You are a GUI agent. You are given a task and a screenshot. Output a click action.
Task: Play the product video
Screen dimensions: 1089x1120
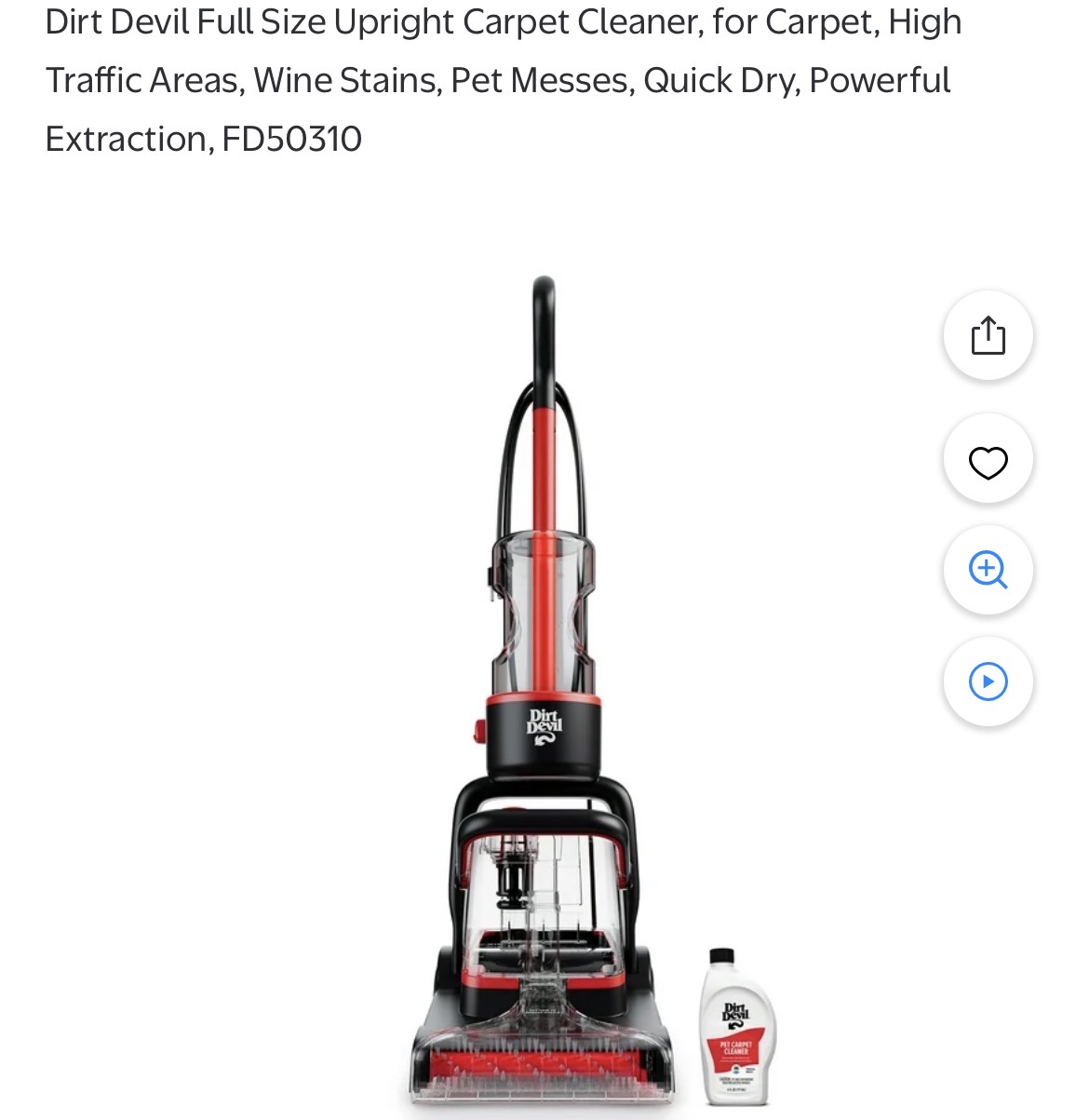tap(988, 681)
